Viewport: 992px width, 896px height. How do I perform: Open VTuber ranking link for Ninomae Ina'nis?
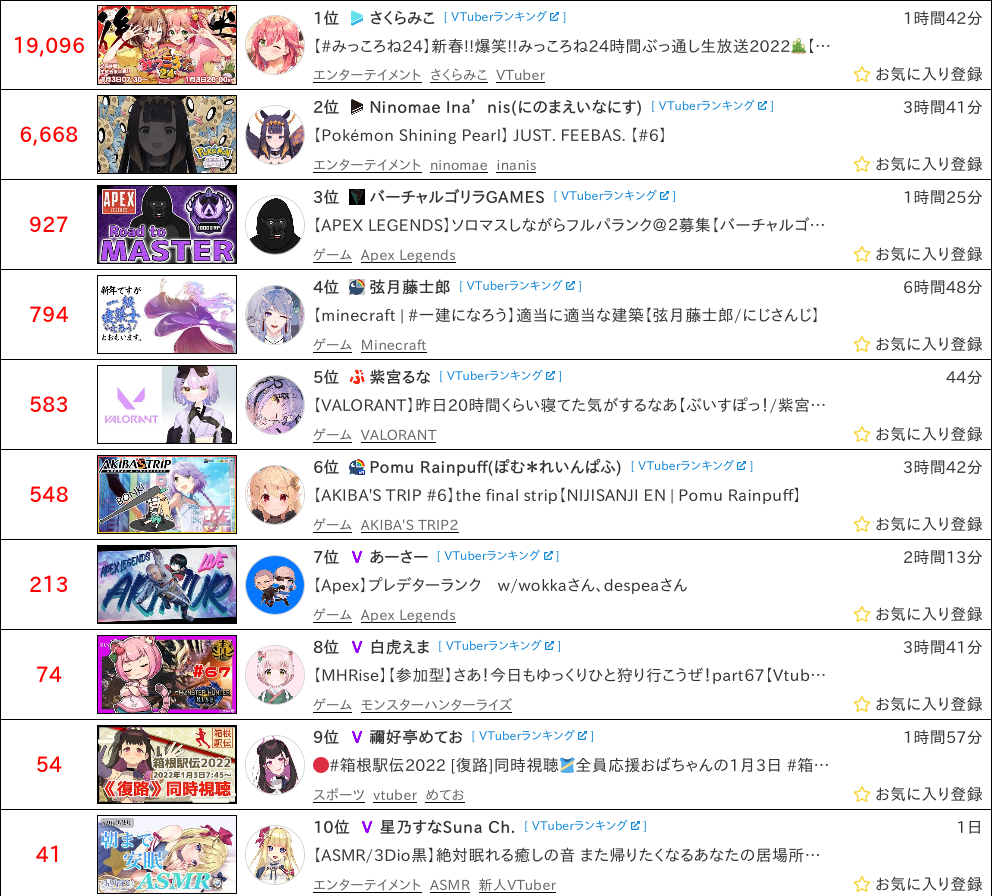click(698, 106)
